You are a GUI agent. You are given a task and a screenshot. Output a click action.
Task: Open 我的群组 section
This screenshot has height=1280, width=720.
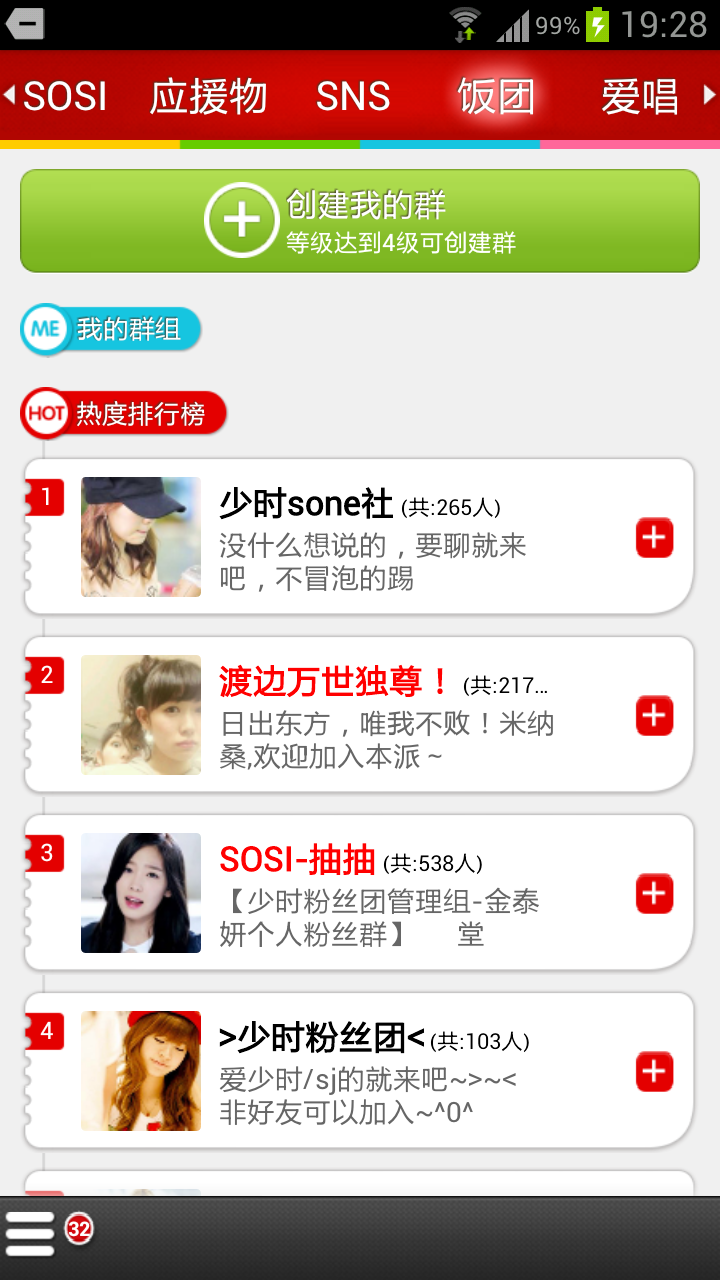[111, 329]
